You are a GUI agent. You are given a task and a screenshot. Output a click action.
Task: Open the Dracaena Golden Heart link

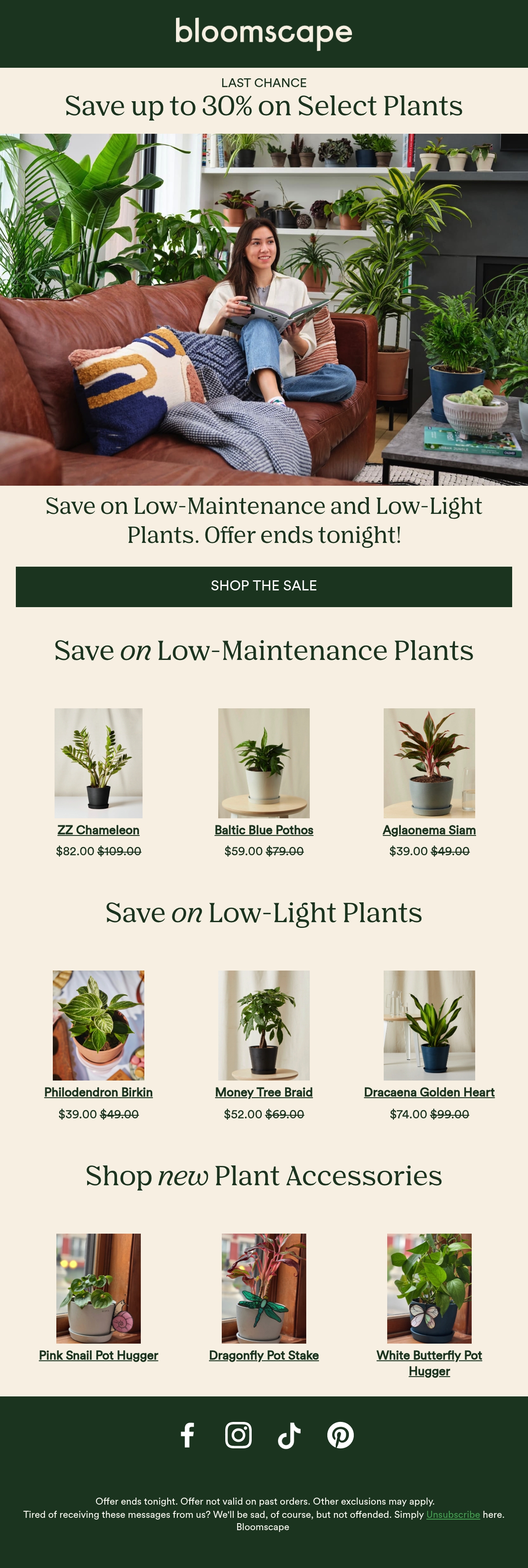click(429, 1092)
